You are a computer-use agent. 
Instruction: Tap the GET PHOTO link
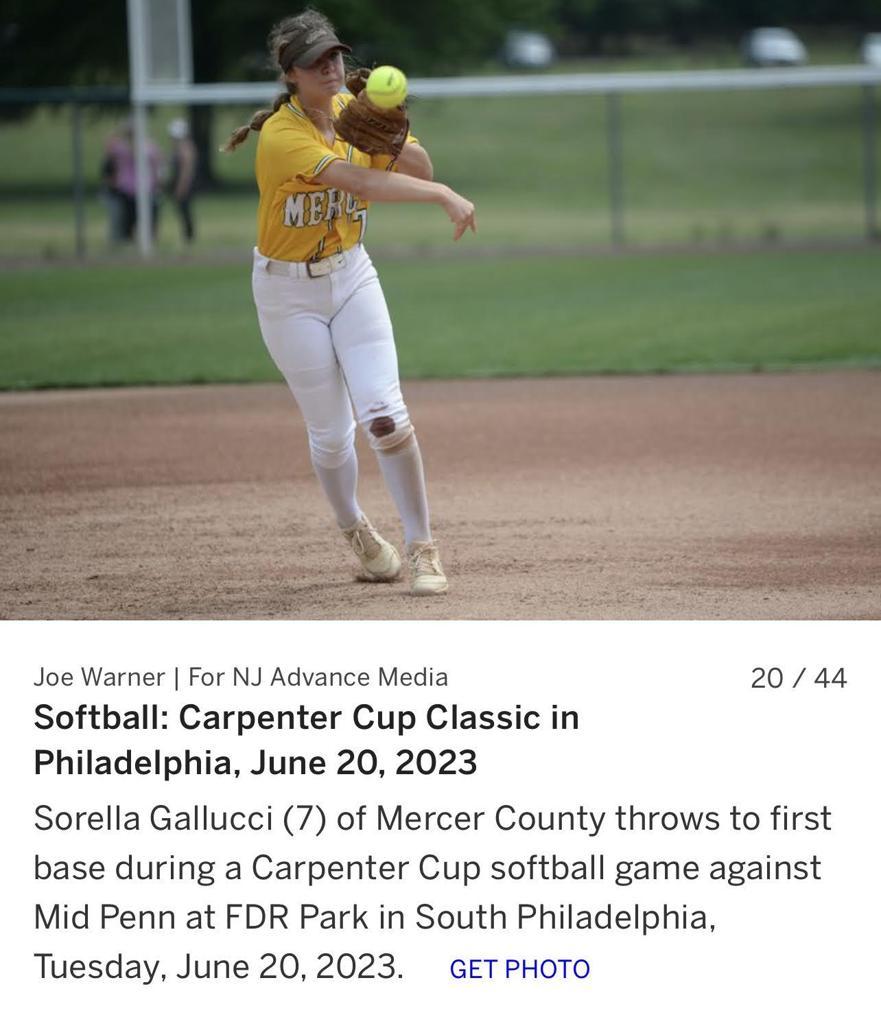(x=519, y=969)
